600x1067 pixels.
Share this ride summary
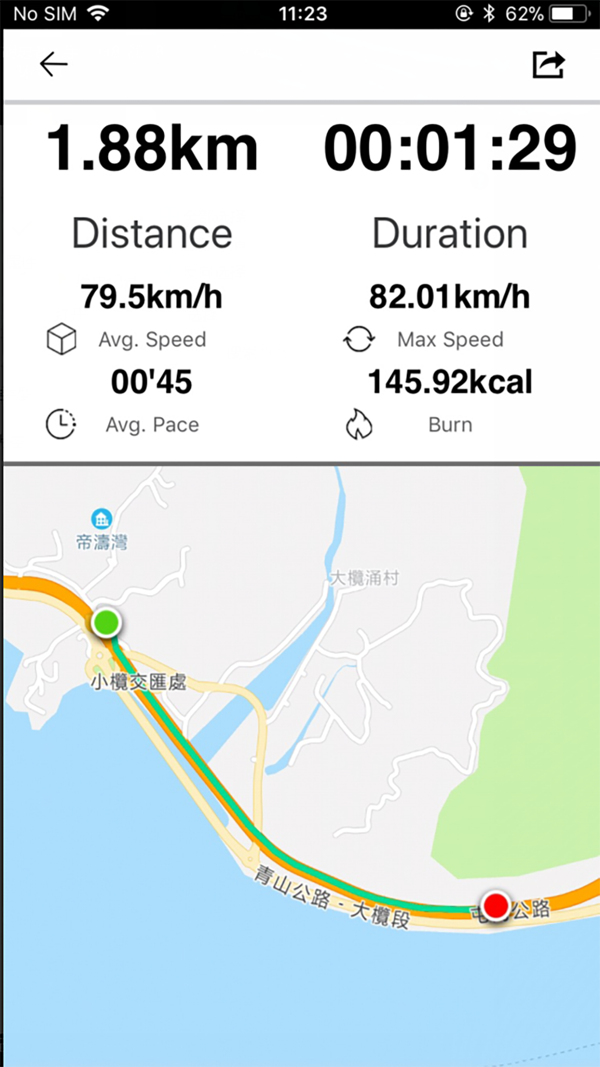[548, 65]
